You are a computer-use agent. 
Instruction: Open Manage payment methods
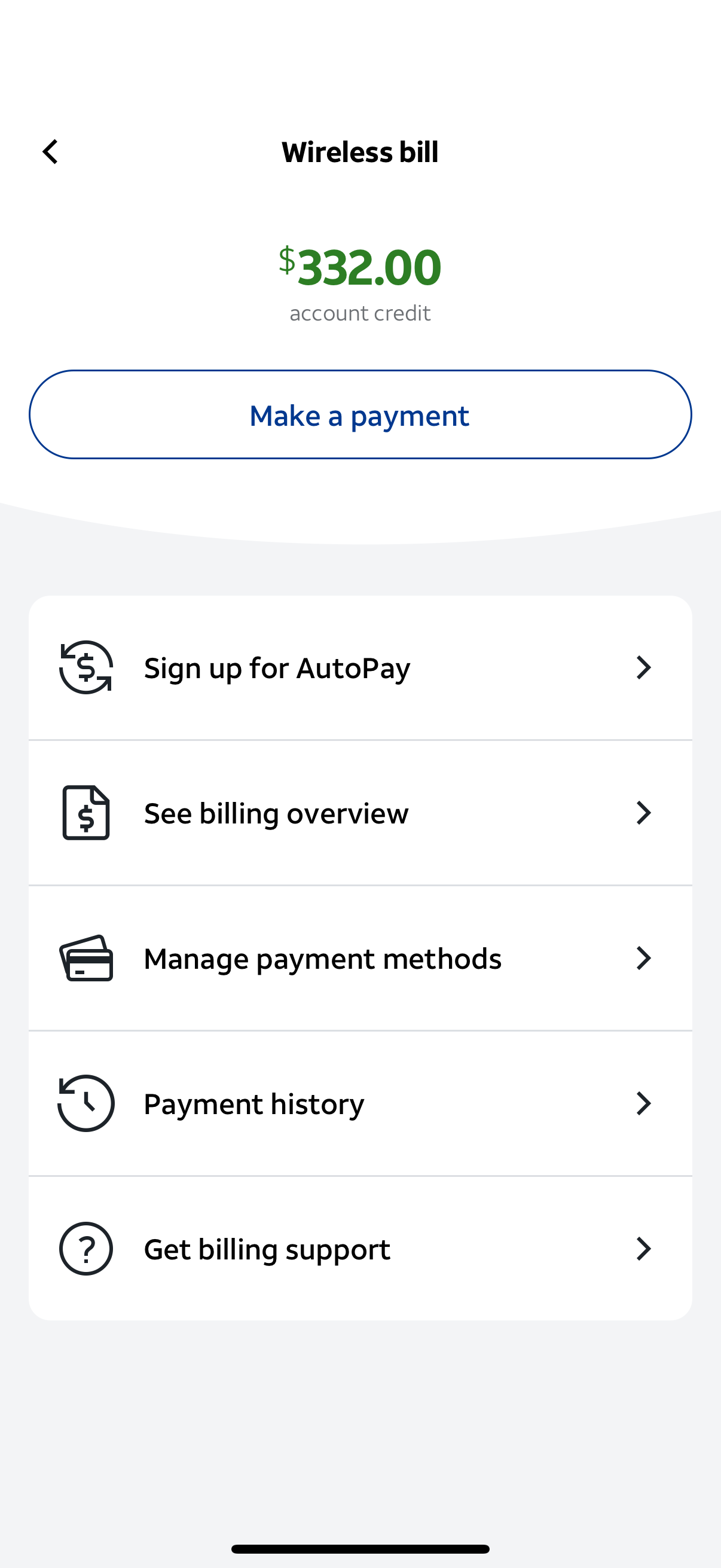[360, 958]
